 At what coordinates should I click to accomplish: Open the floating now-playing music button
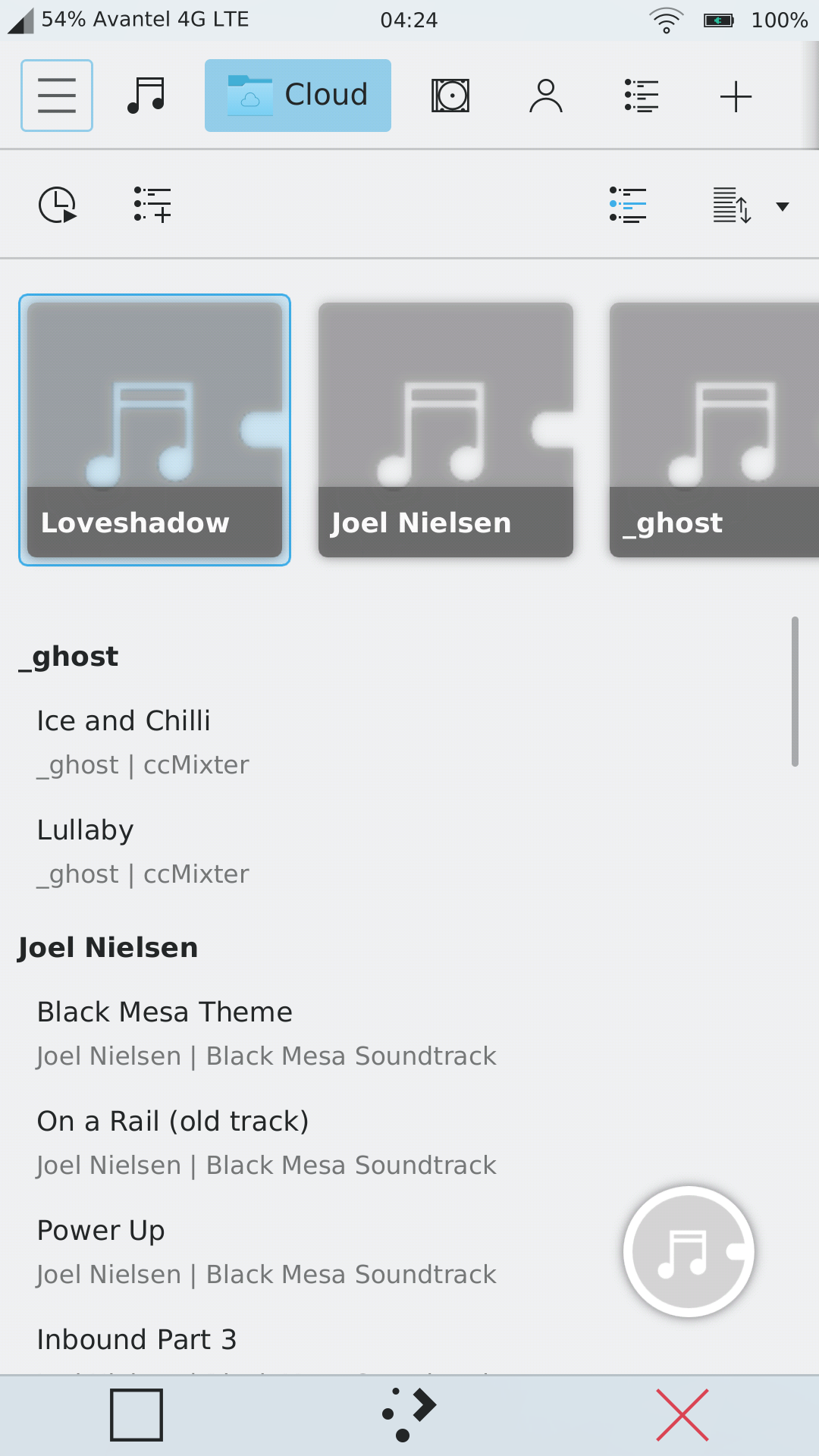point(689,1252)
